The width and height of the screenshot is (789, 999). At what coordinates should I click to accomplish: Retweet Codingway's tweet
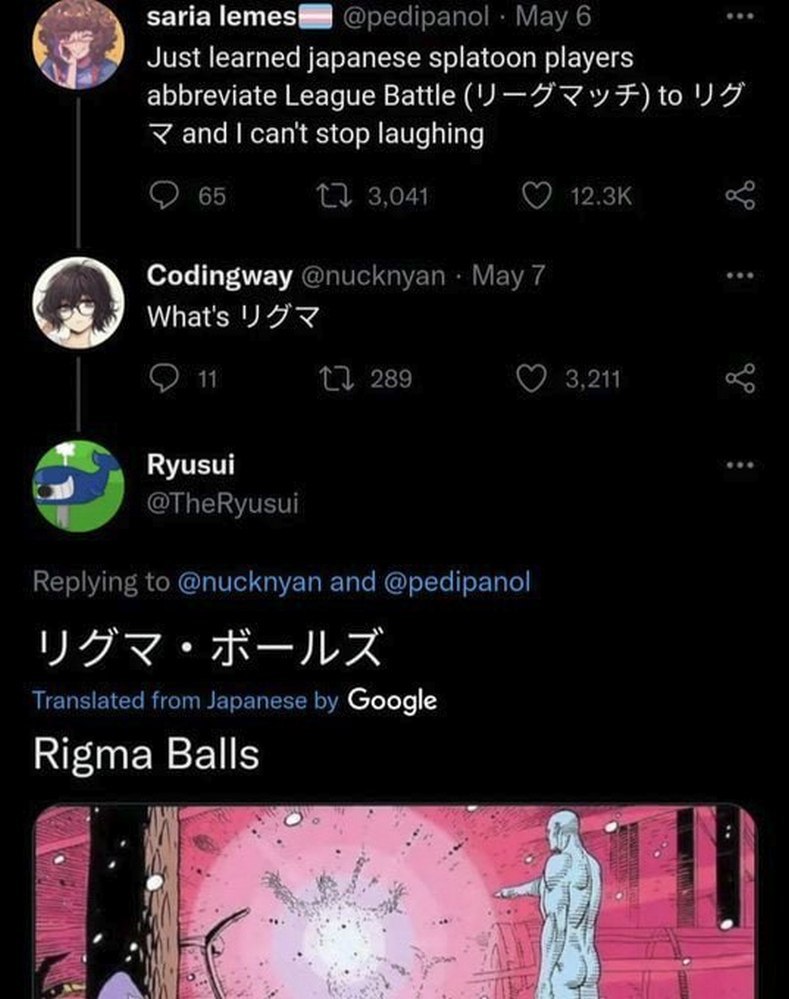coord(329,378)
